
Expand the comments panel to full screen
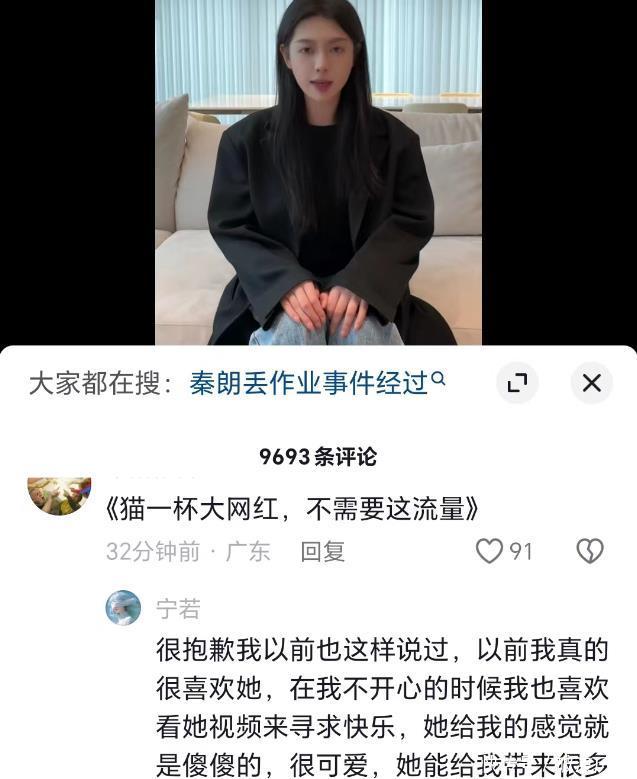[x=517, y=383]
